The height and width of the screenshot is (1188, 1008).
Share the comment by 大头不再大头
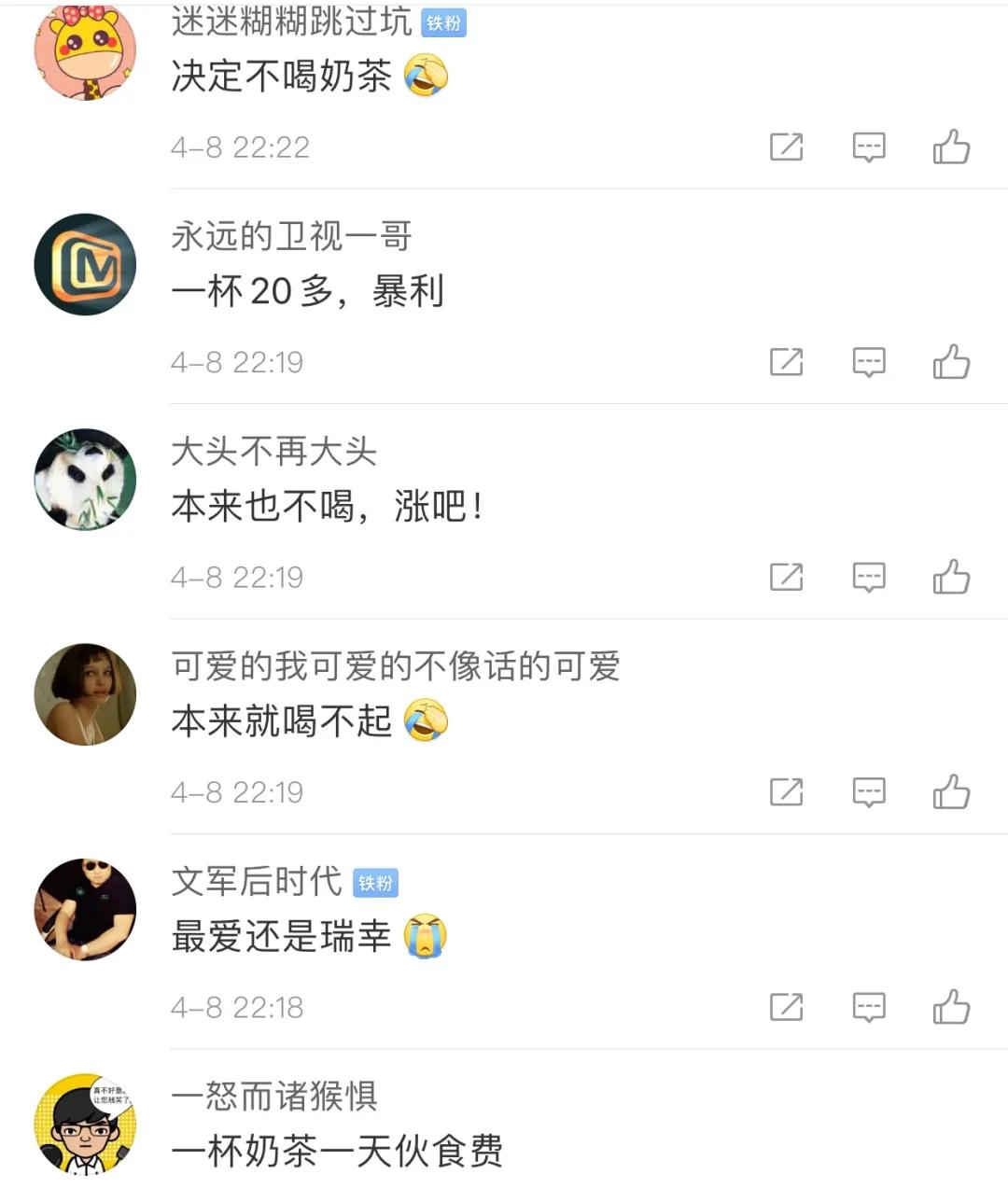pos(786,578)
